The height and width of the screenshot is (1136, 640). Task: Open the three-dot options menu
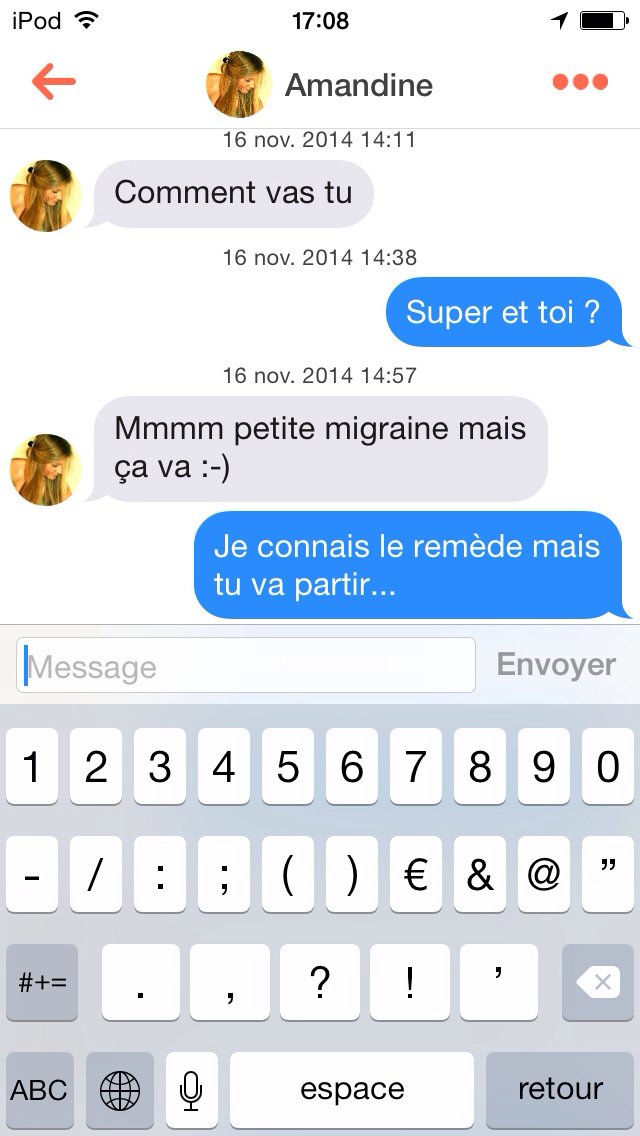(581, 83)
